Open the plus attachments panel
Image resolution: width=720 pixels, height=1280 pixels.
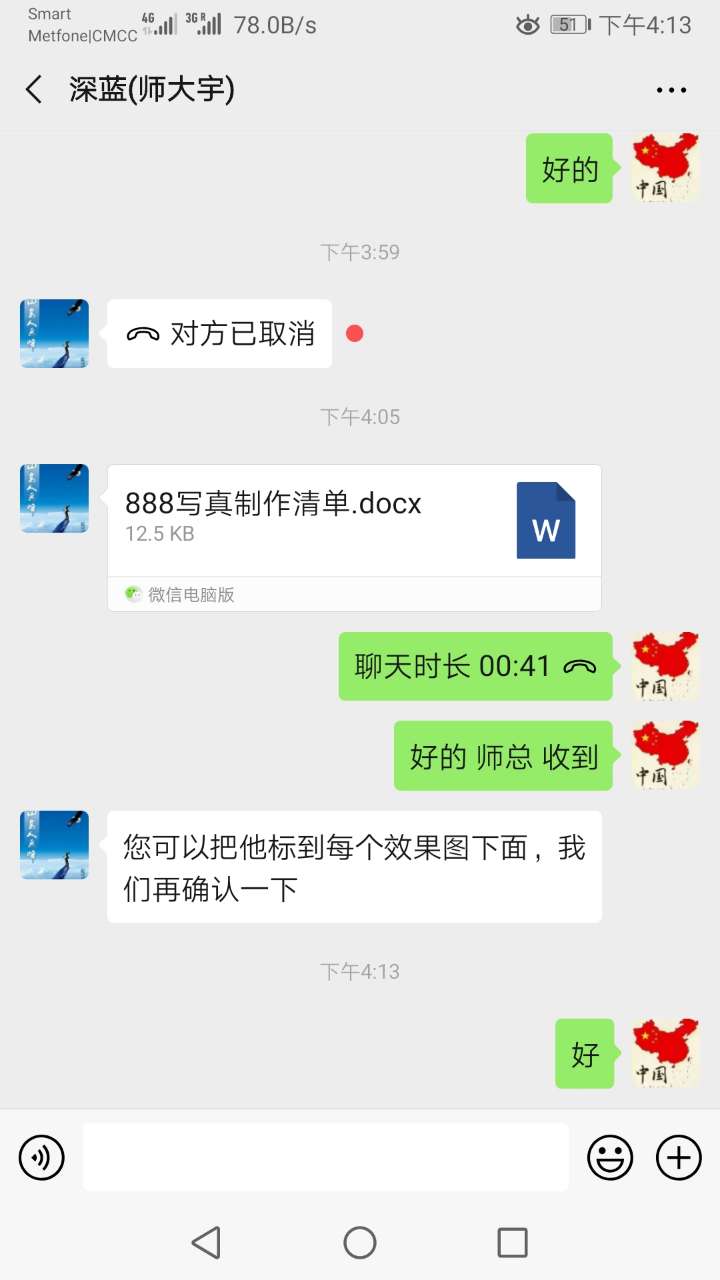(678, 1158)
